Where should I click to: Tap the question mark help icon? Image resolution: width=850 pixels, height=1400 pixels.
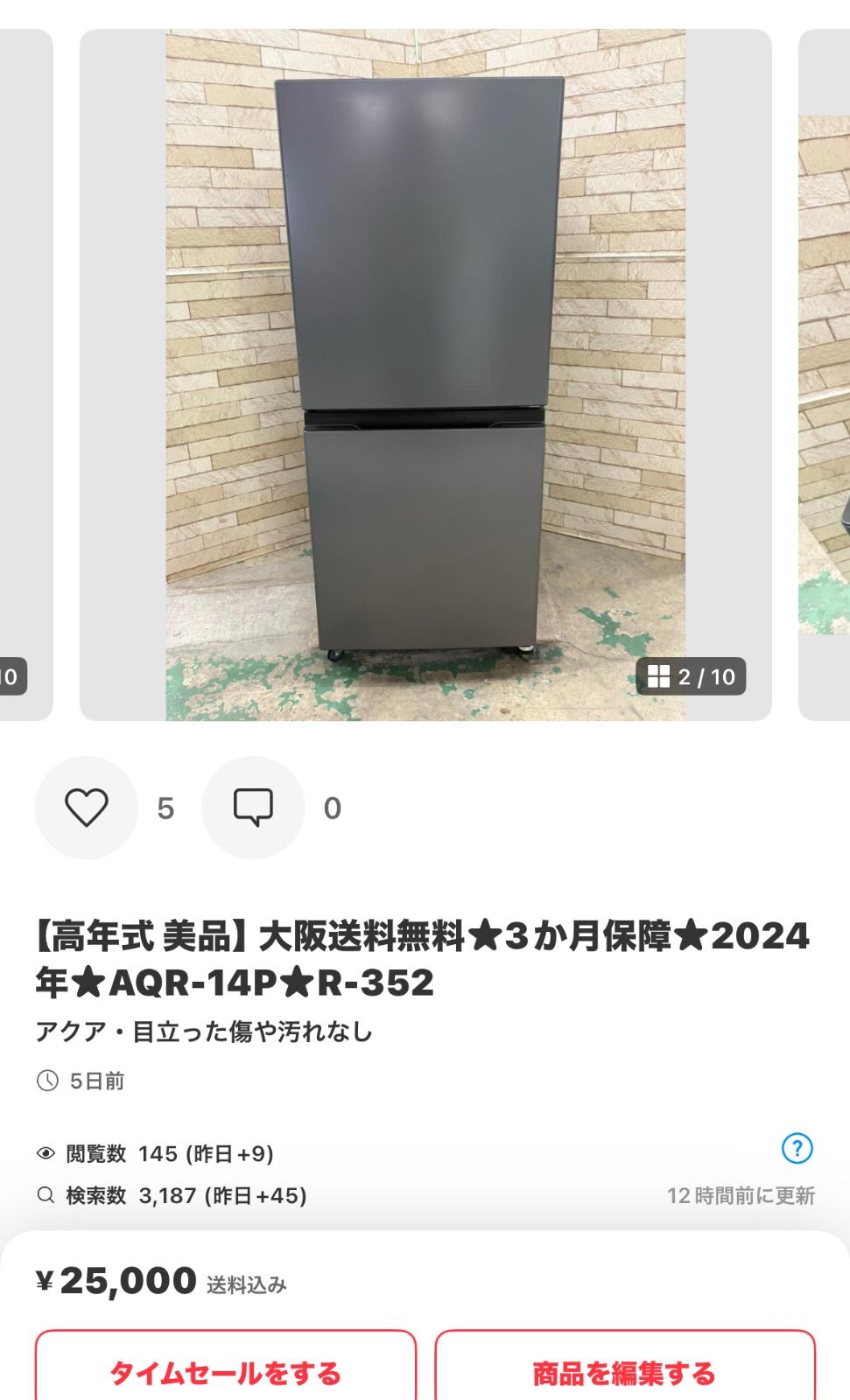click(797, 1148)
